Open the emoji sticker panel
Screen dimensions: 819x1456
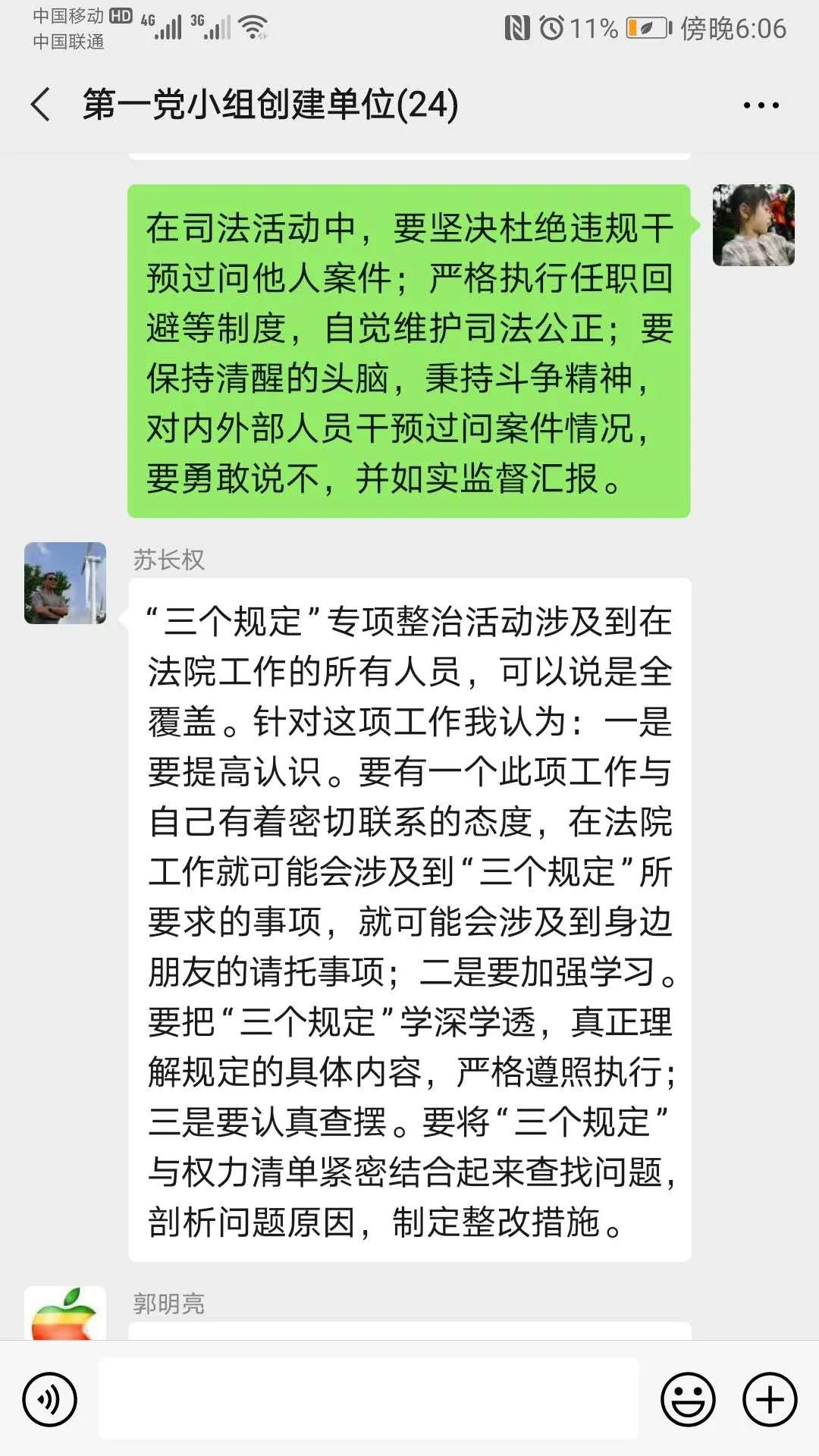[688, 1399]
